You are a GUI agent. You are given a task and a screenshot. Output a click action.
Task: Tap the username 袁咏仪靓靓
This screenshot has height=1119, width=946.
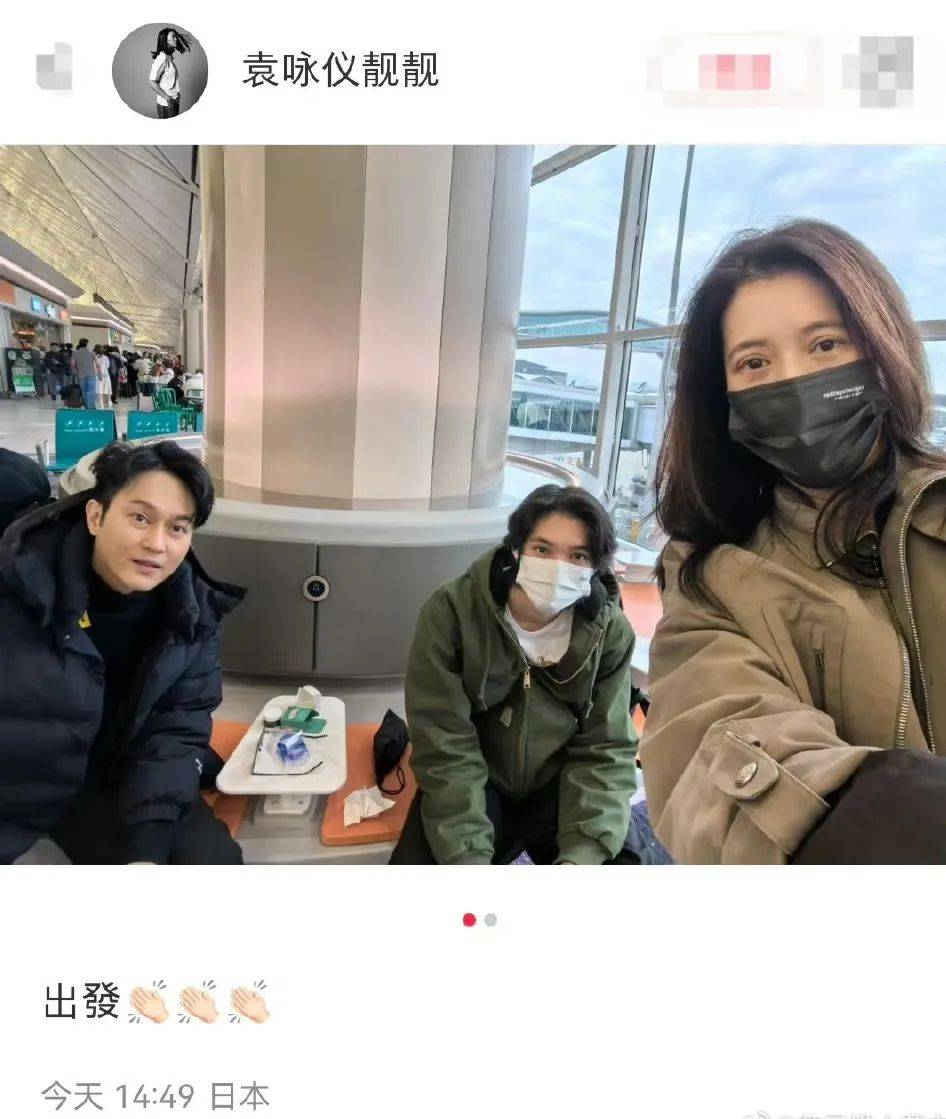coord(340,70)
